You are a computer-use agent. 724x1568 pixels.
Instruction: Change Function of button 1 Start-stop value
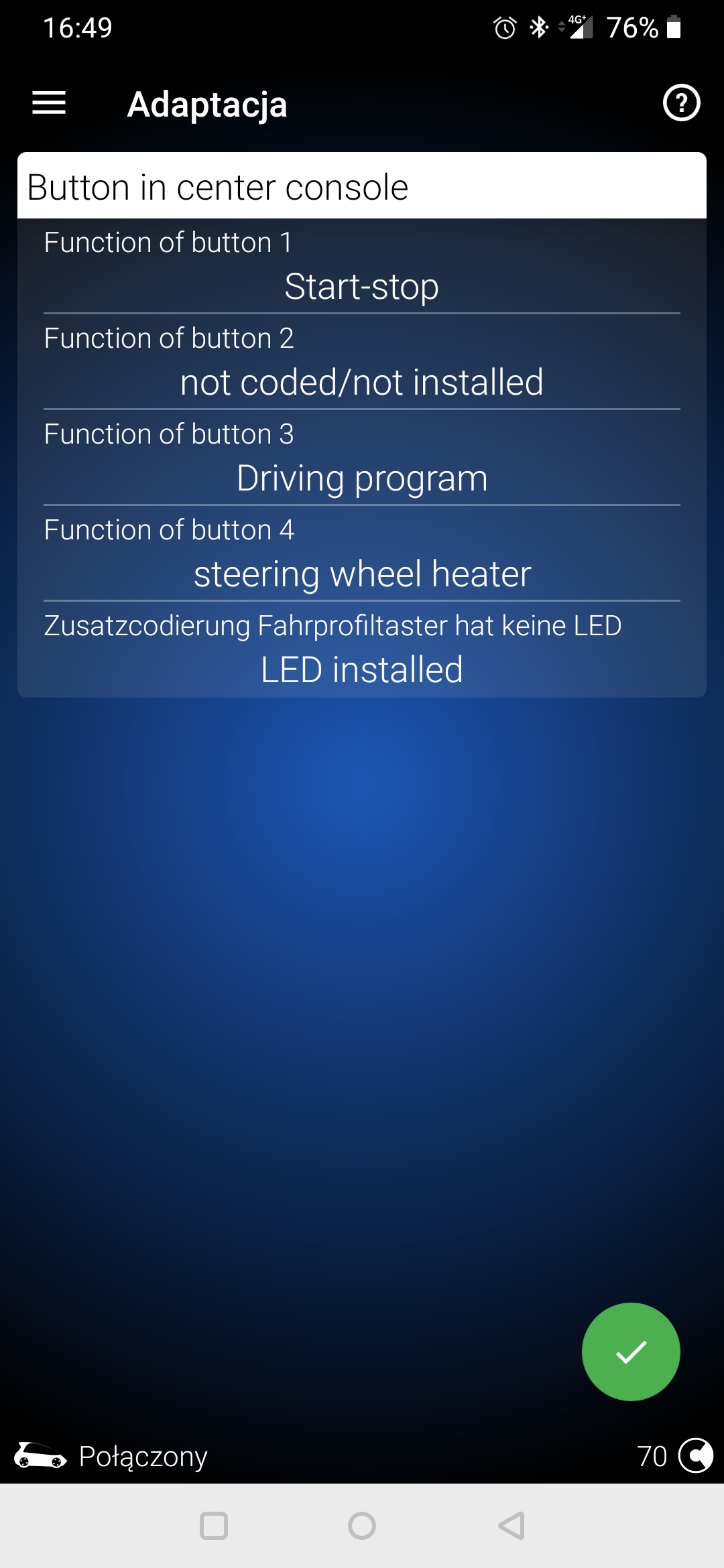[x=362, y=287]
